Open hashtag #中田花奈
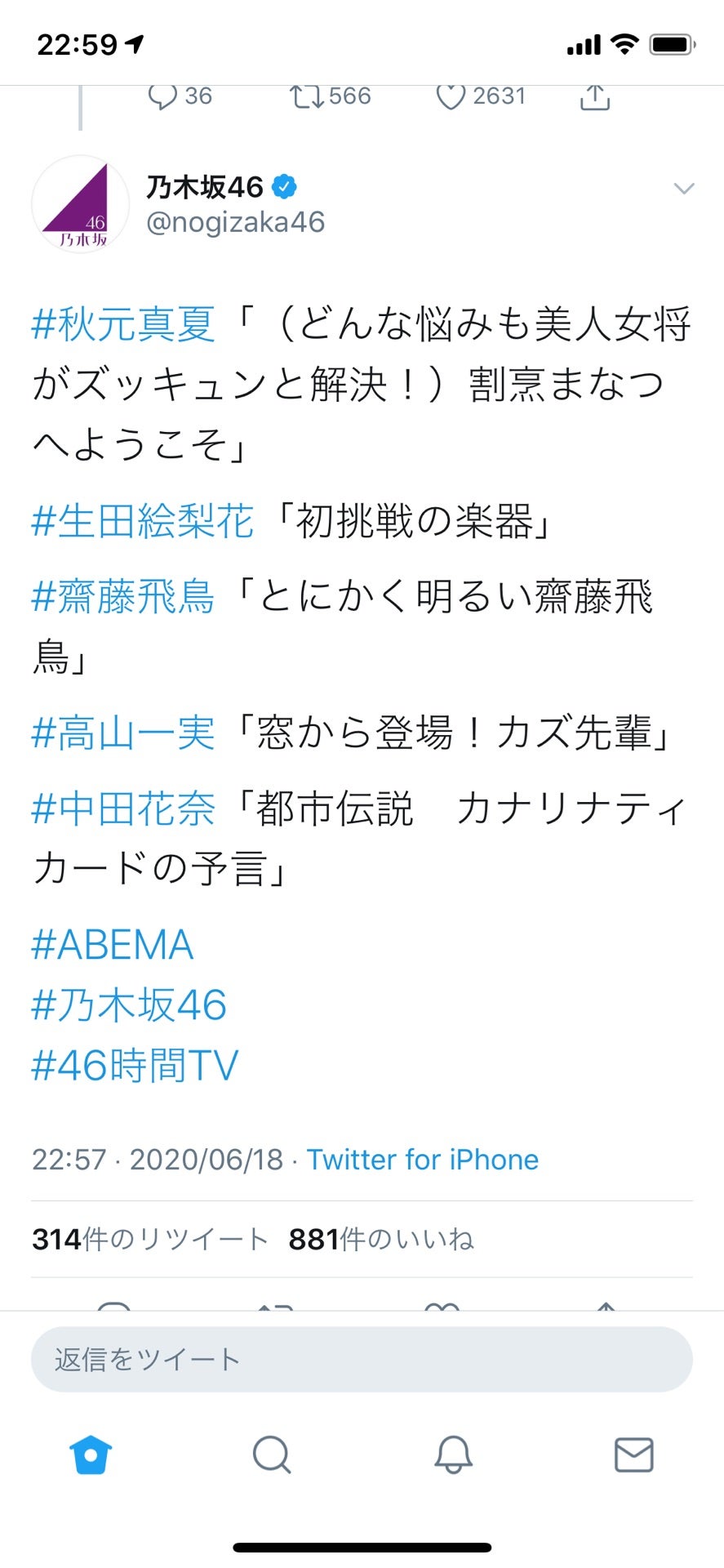Viewport: 724px width, 1568px height. (123, 808)
